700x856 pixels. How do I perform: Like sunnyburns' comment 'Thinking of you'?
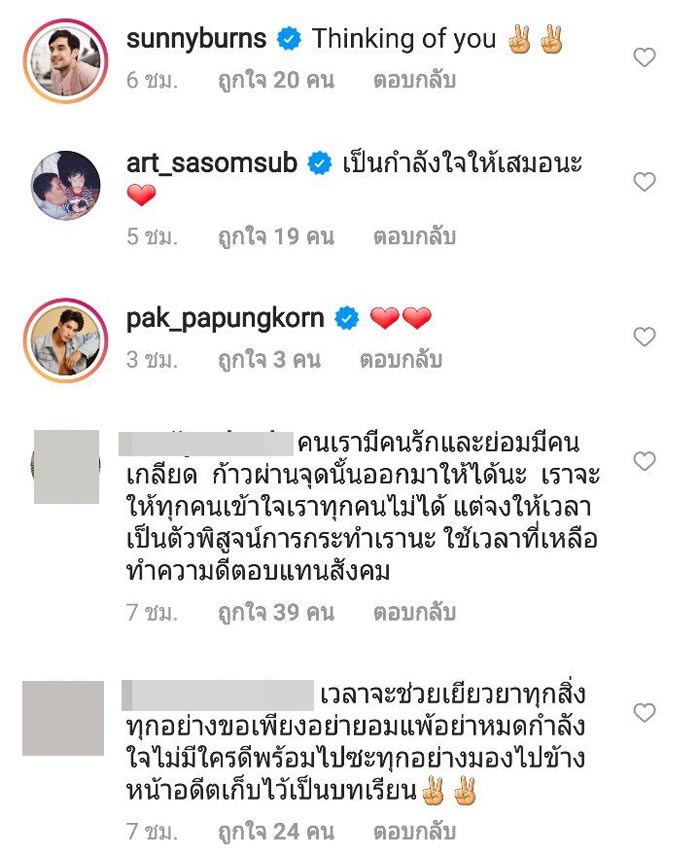coord(645,58)
